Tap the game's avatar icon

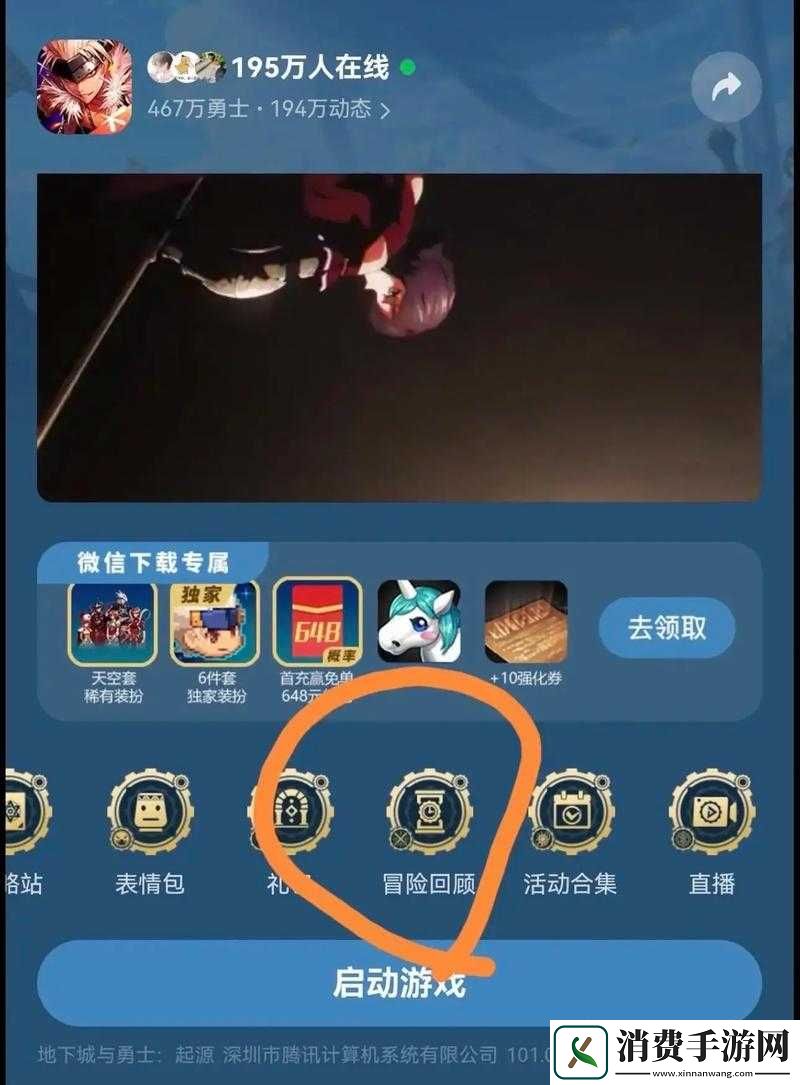[x=84, y=87]
